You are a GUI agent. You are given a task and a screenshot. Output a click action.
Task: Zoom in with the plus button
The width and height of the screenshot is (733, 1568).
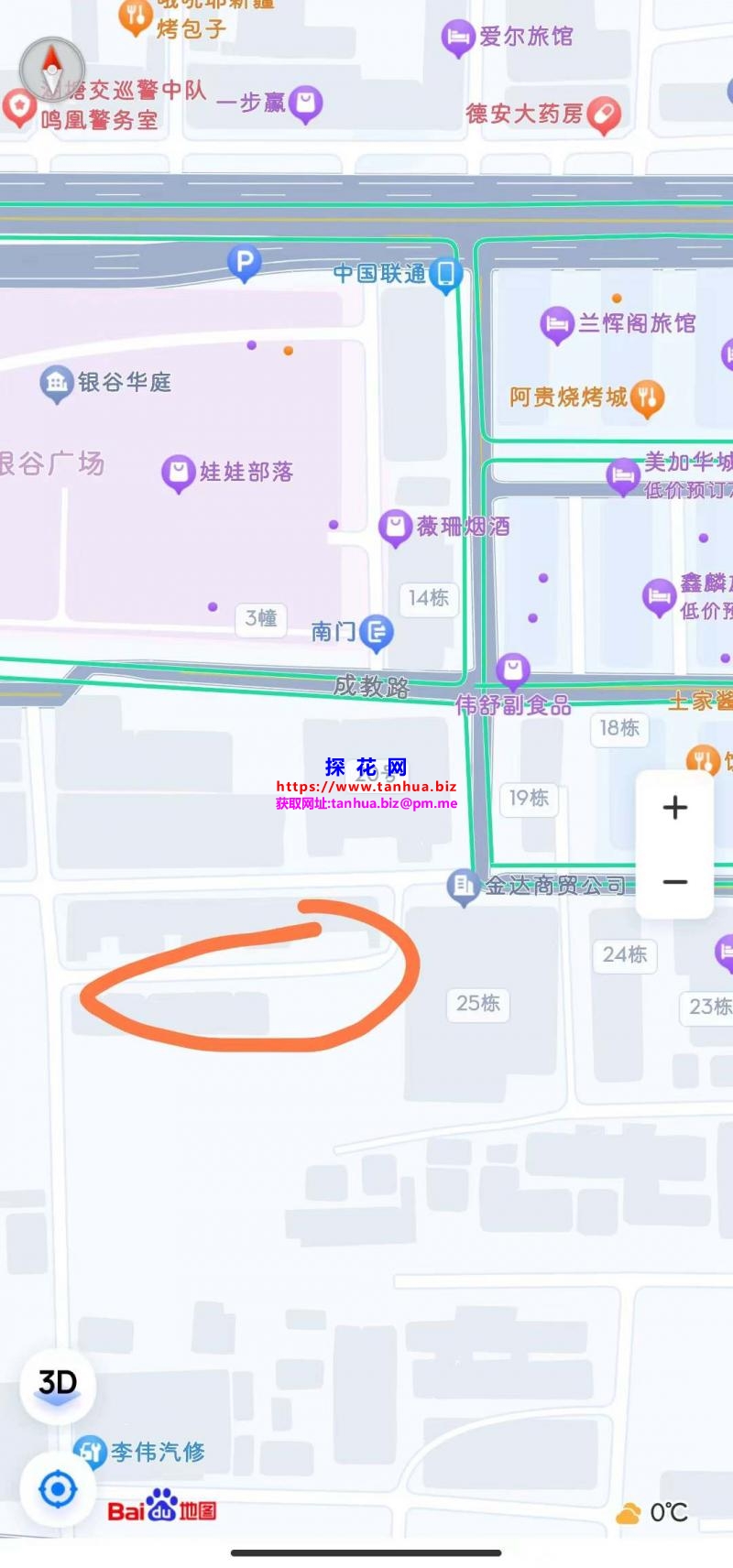click(x=675, y=807)
